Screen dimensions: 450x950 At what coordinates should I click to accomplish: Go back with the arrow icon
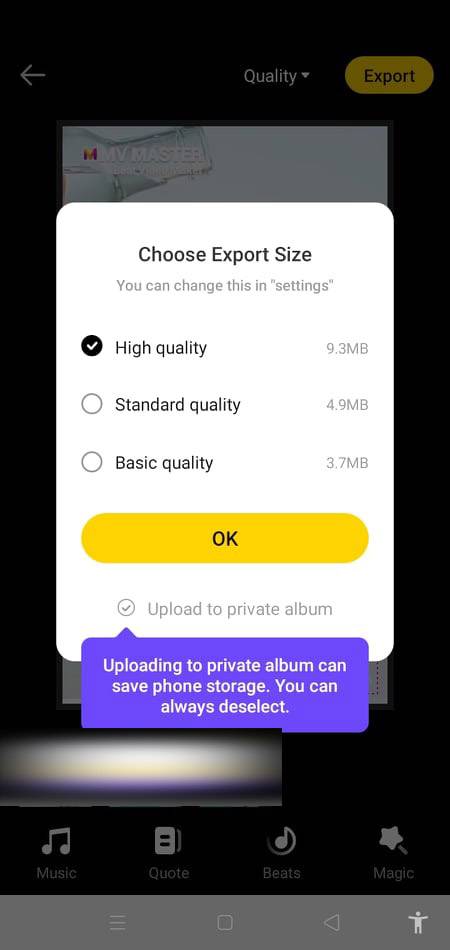click(33, 75)
